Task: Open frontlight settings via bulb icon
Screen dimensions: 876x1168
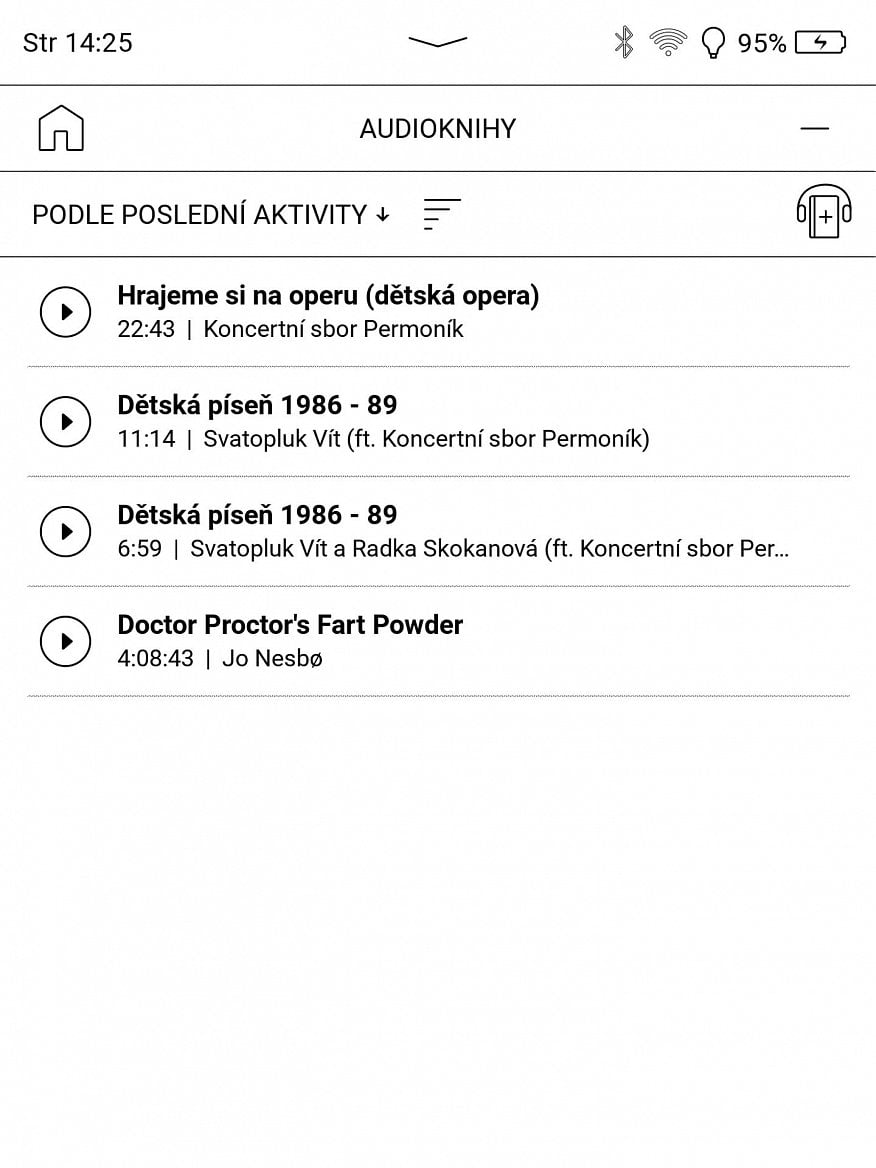Action: click(713, 42)
